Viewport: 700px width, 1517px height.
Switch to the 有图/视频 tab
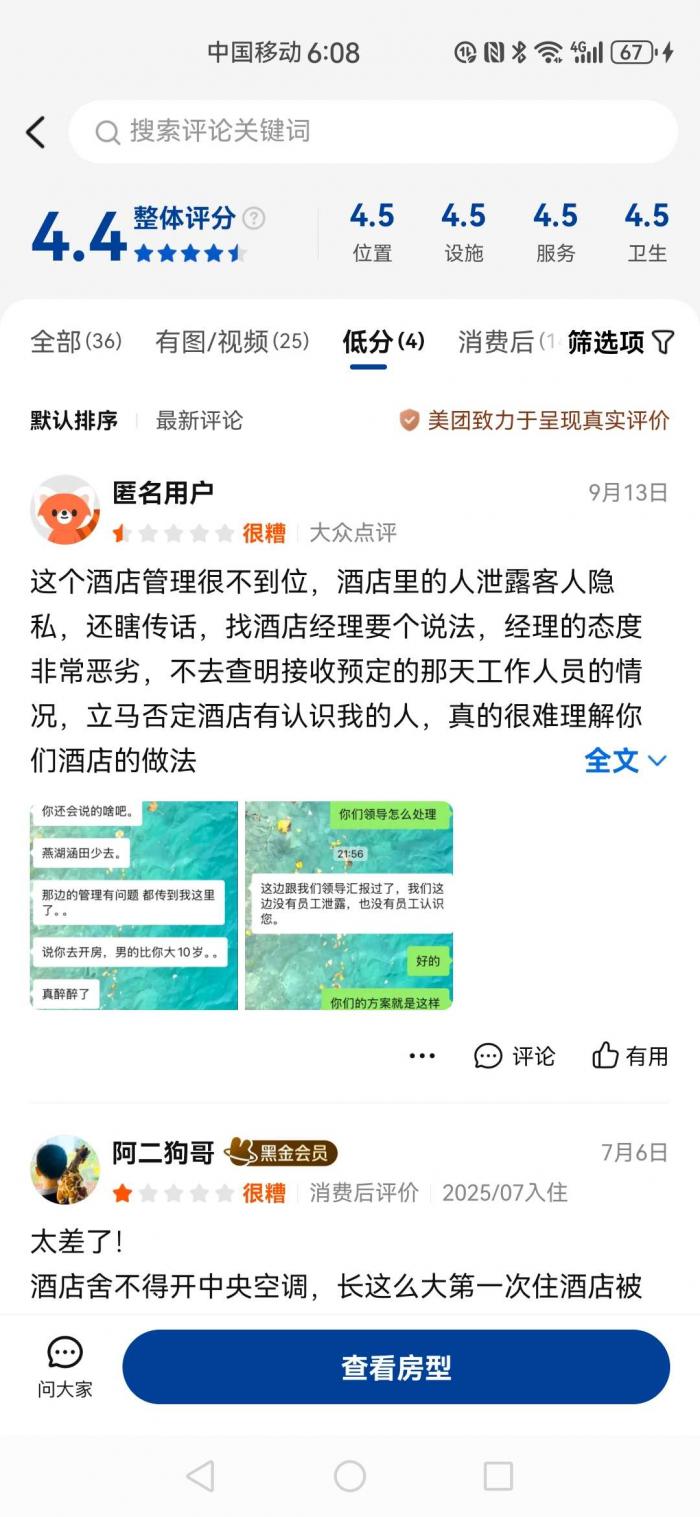[x=232, y=342]
